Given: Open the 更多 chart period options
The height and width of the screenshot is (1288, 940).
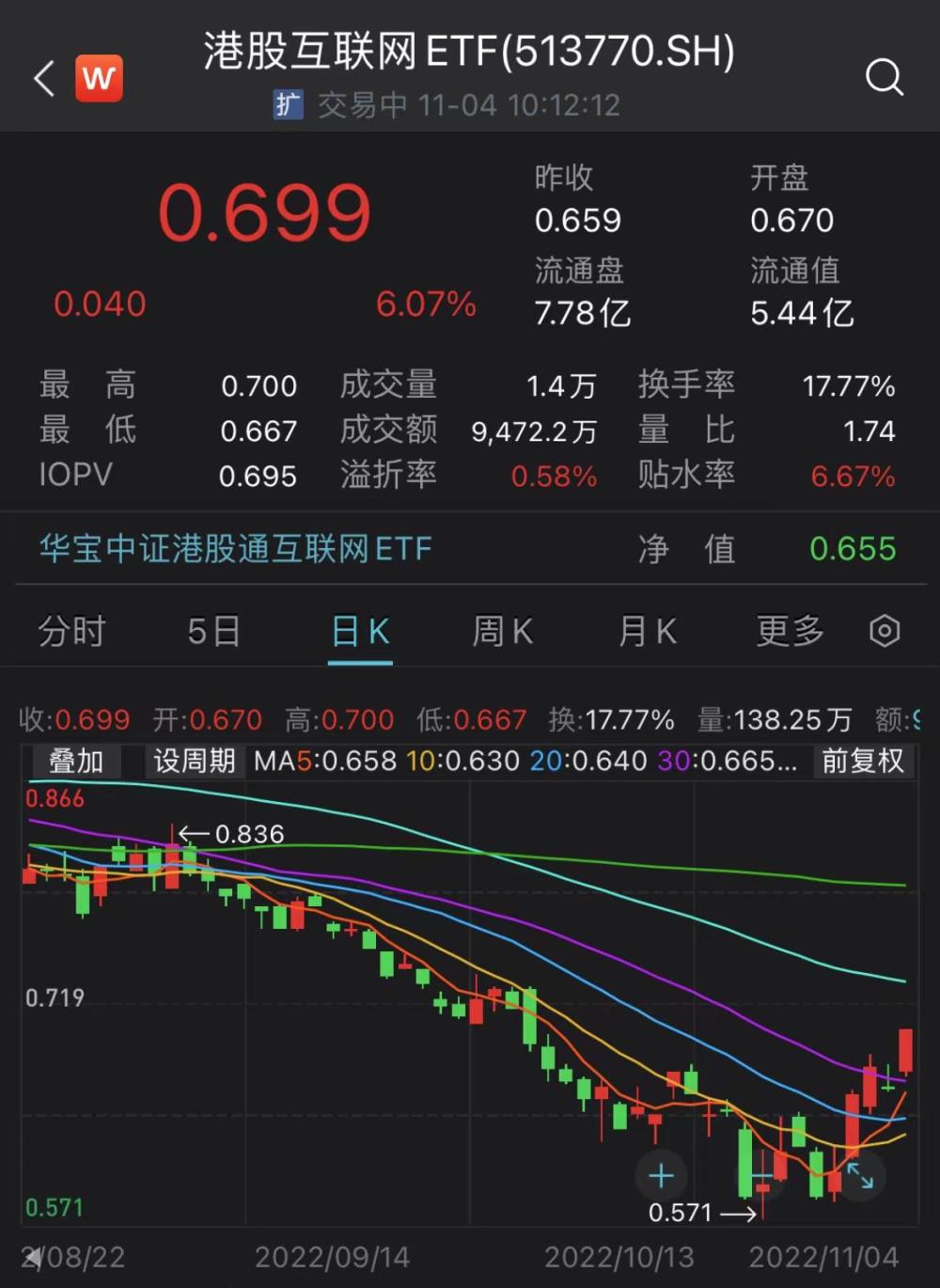Looking at the screenshot, I should (x=791, y=632).
